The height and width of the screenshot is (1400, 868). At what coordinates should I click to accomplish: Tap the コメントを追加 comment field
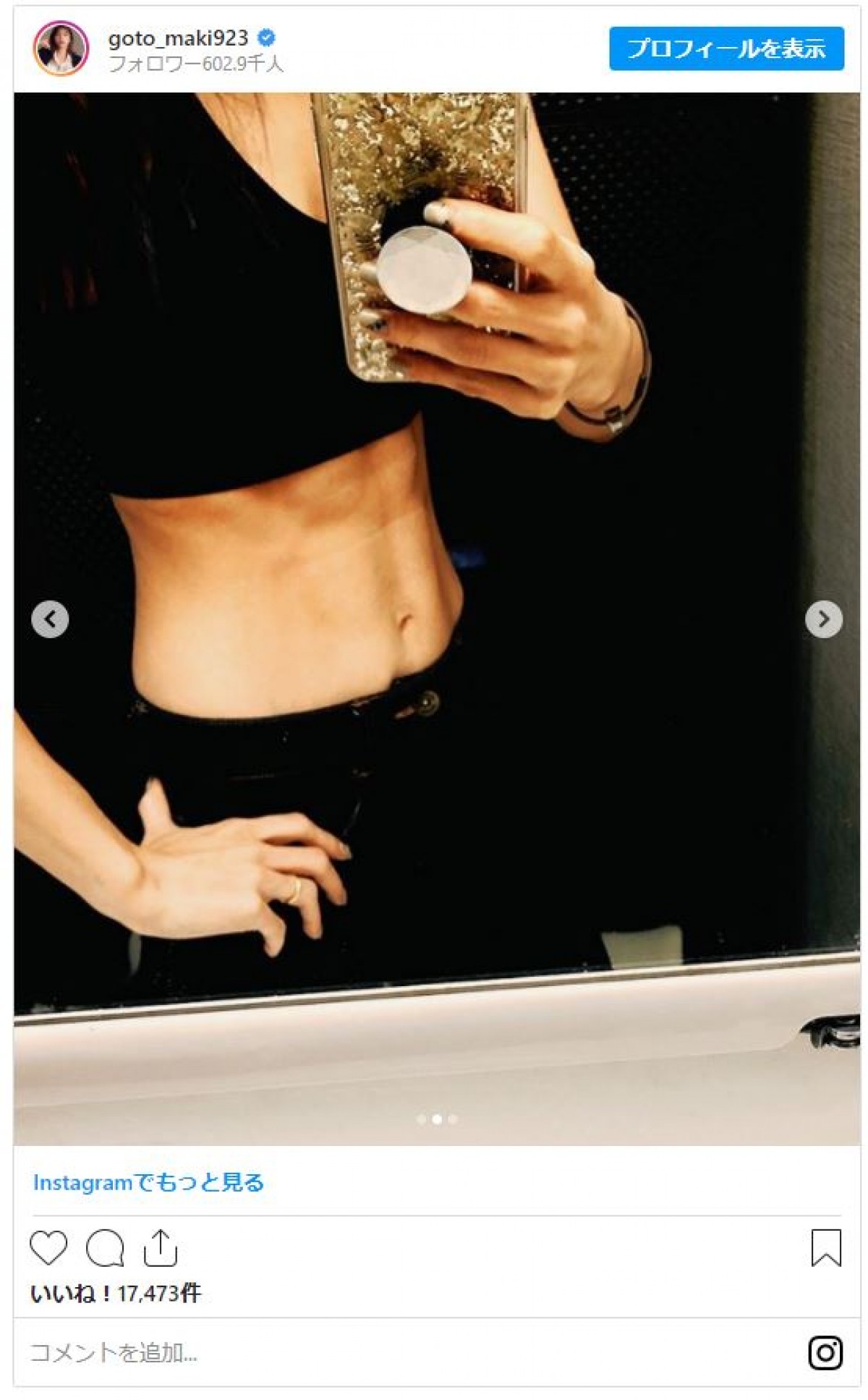tap(289, 1352)
